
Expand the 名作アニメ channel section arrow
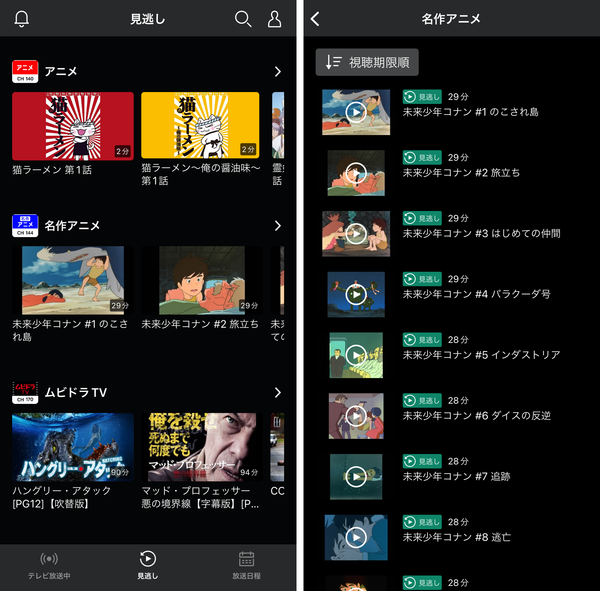[278, 226]
